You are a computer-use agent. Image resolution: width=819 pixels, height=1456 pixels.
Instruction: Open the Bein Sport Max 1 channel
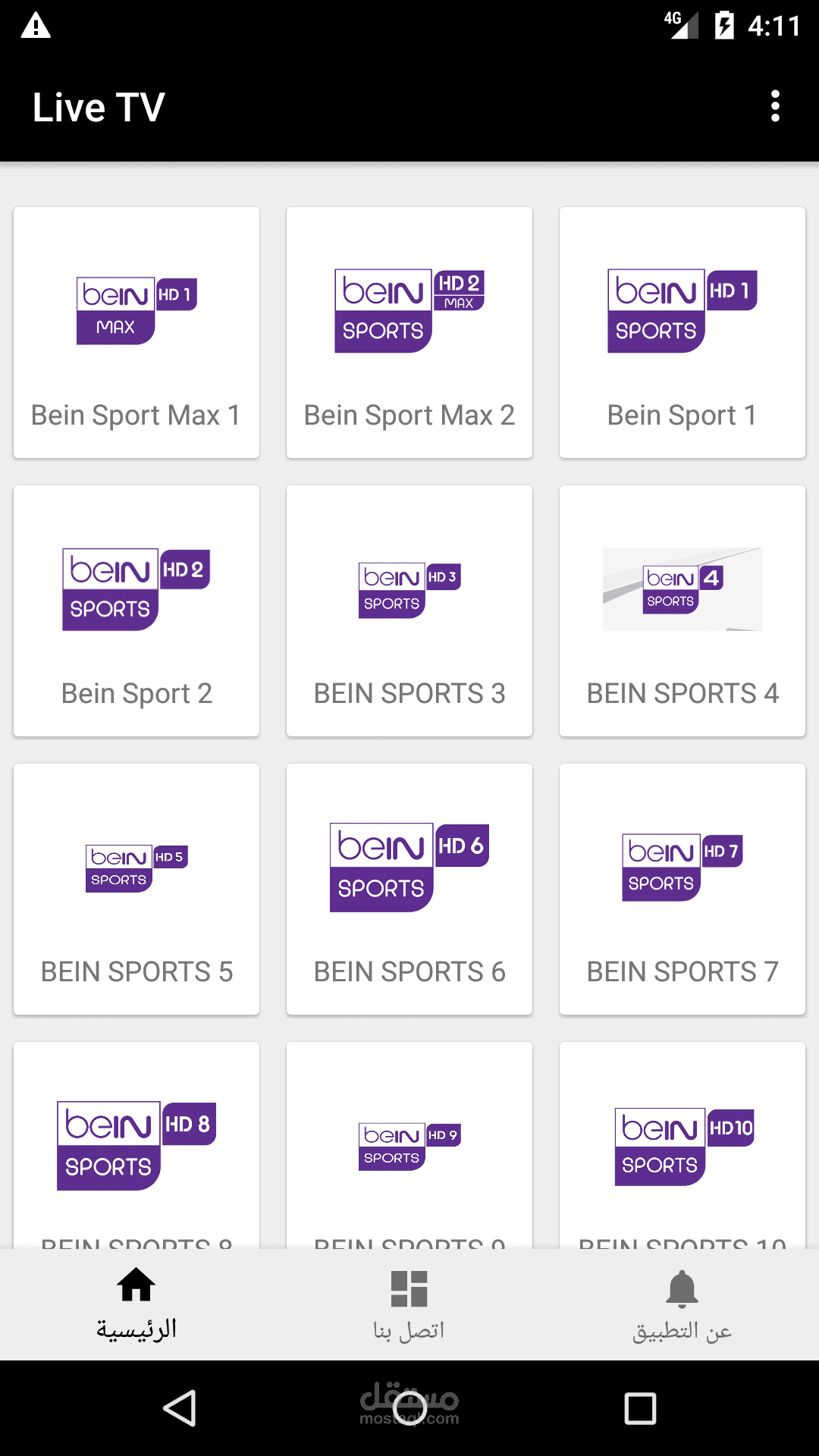pyautogui.click(x=136, y=332)
